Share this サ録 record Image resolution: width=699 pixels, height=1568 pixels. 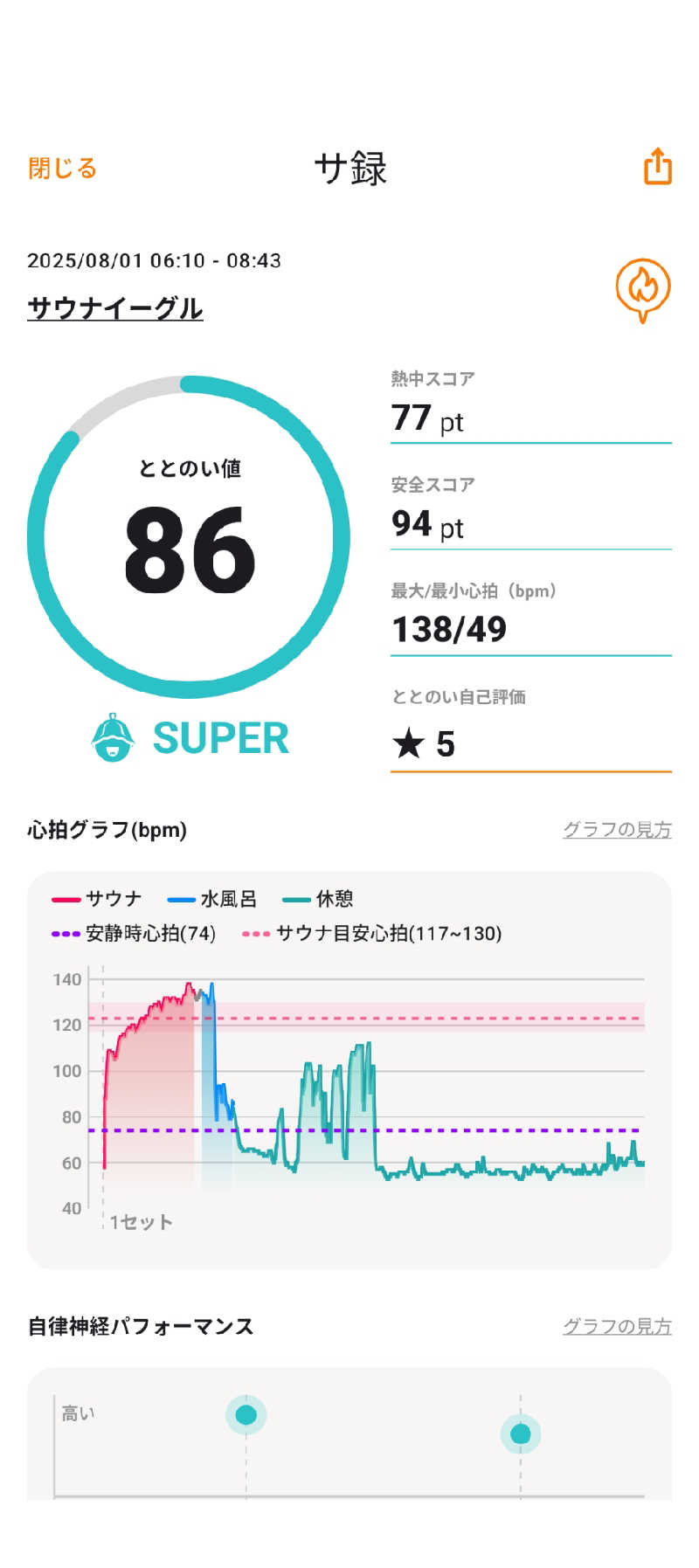tap(657, 166)
